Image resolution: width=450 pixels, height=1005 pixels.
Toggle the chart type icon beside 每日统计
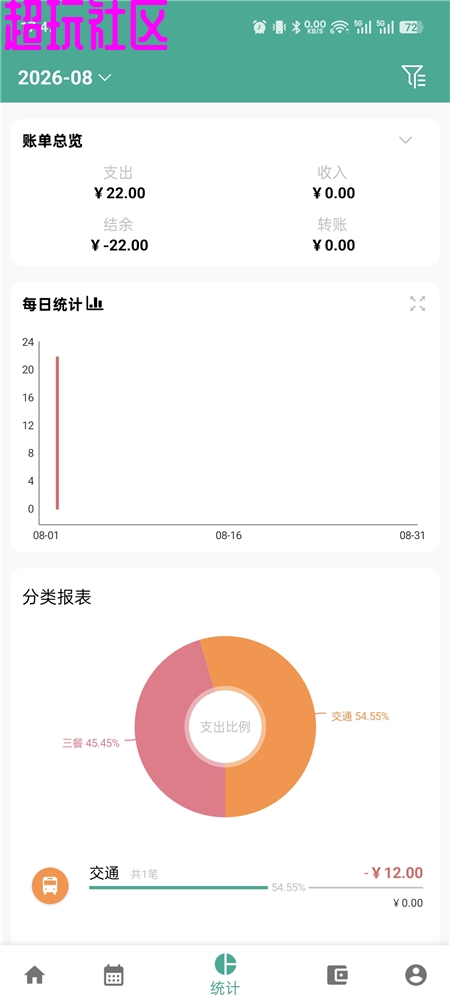(96, 304)
